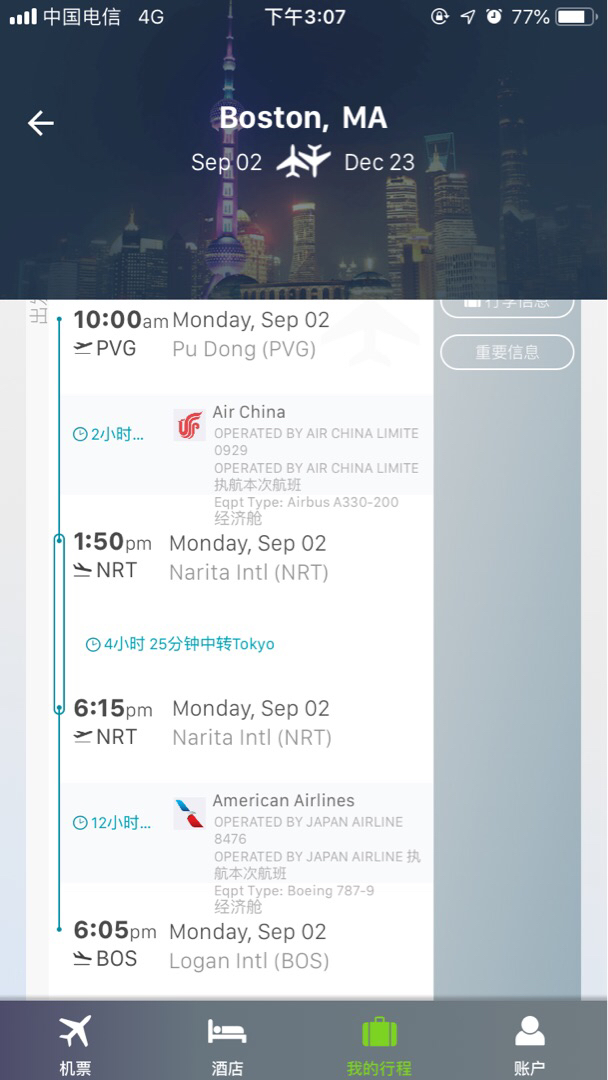Switch to the 机票 tab
Screen dimensions: 608x1080
[75, 1044]
